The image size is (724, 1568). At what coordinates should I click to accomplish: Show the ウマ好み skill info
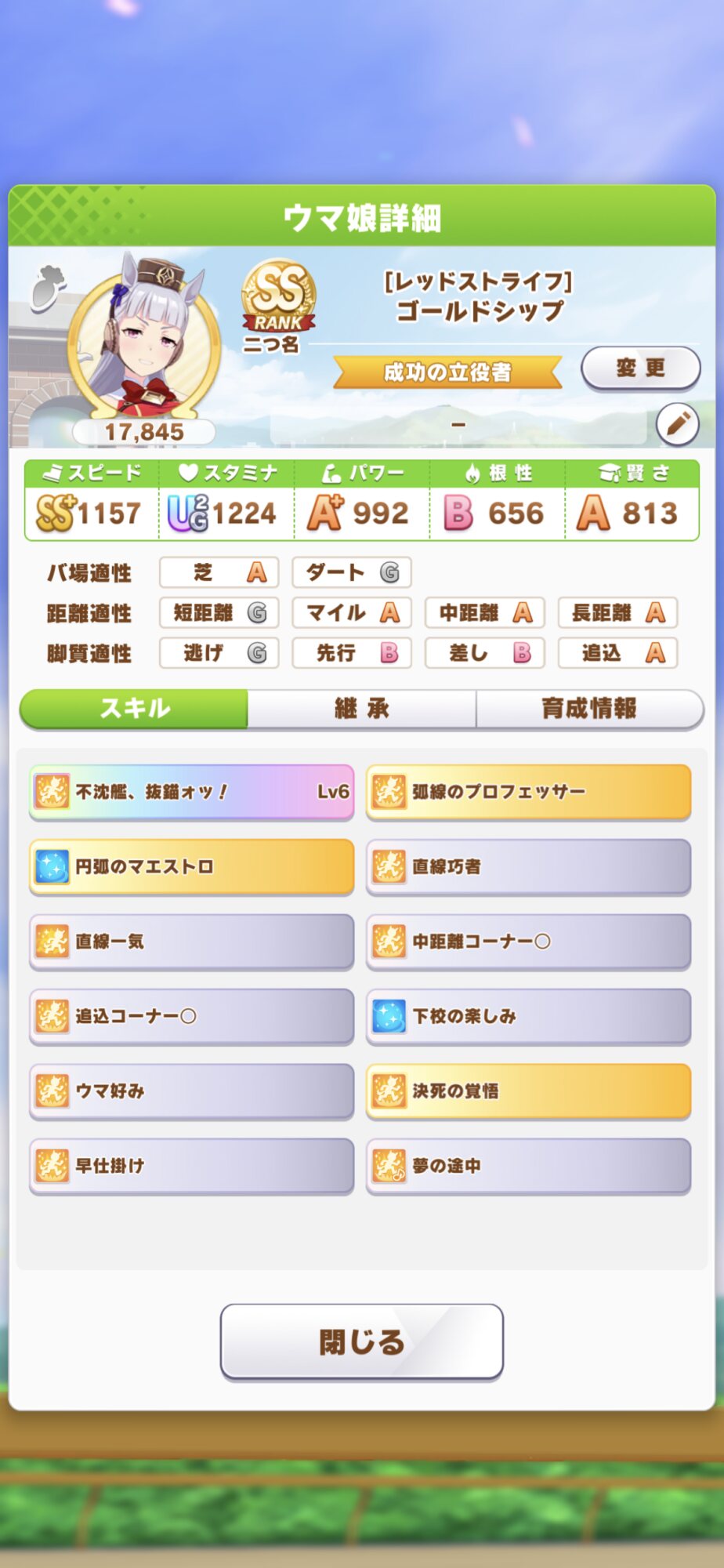[191, 1091]
